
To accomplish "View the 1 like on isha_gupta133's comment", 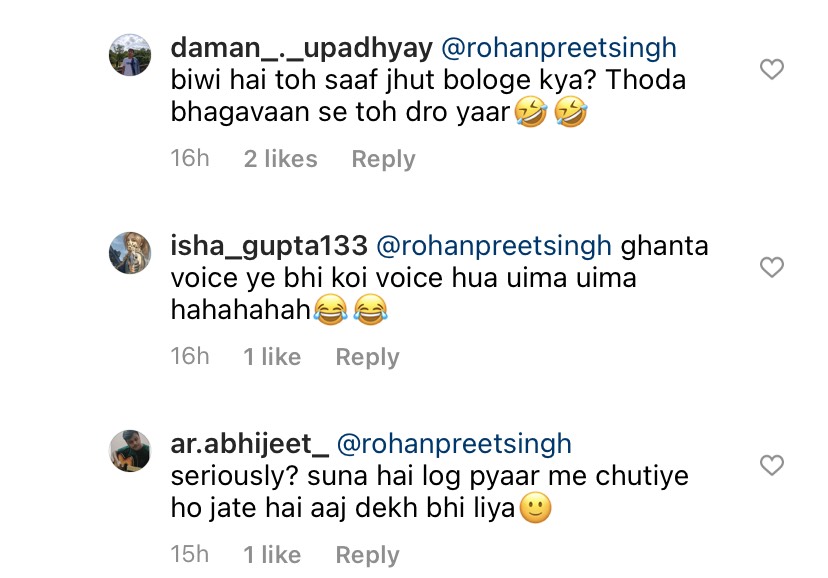I will coord(272,357).
